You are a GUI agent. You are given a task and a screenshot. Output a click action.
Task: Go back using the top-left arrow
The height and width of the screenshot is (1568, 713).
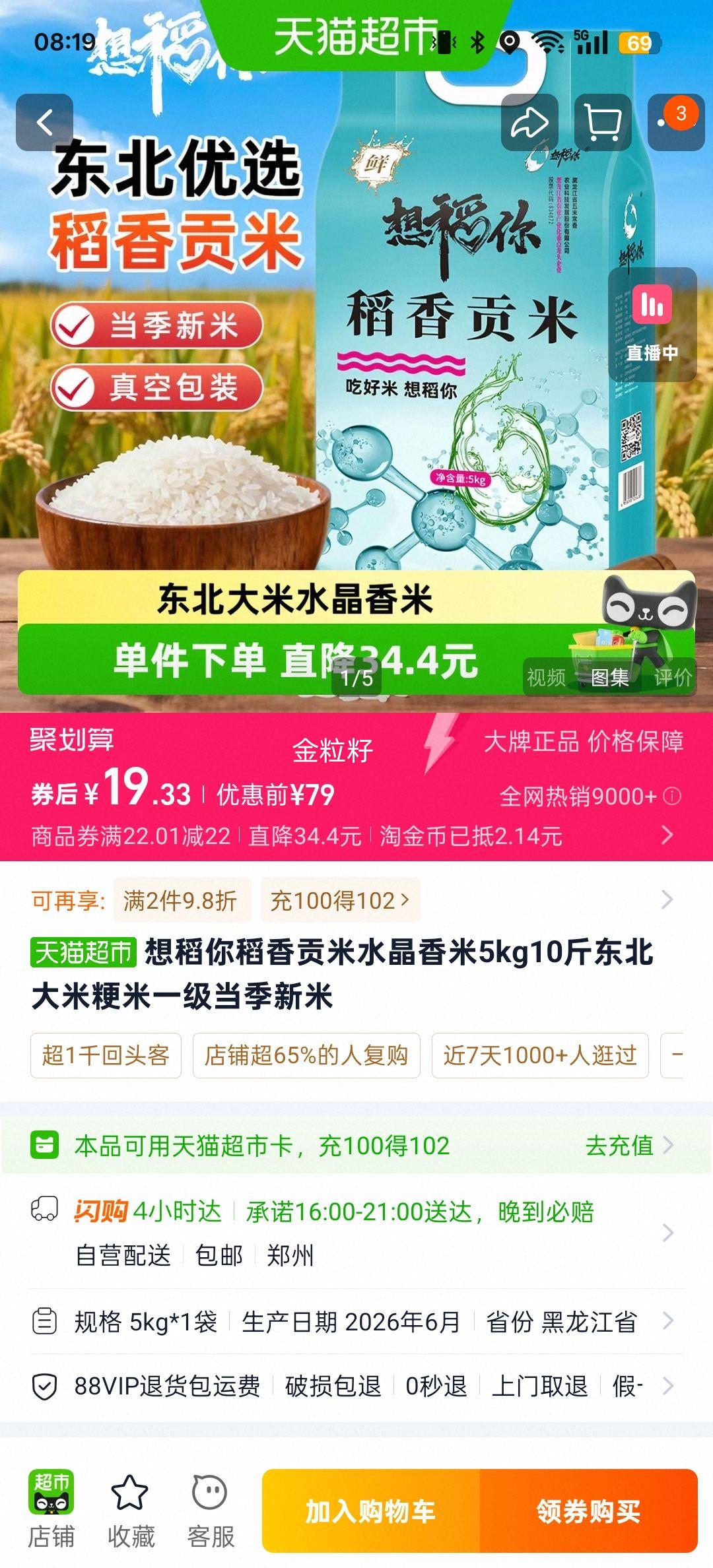(44, 123)
